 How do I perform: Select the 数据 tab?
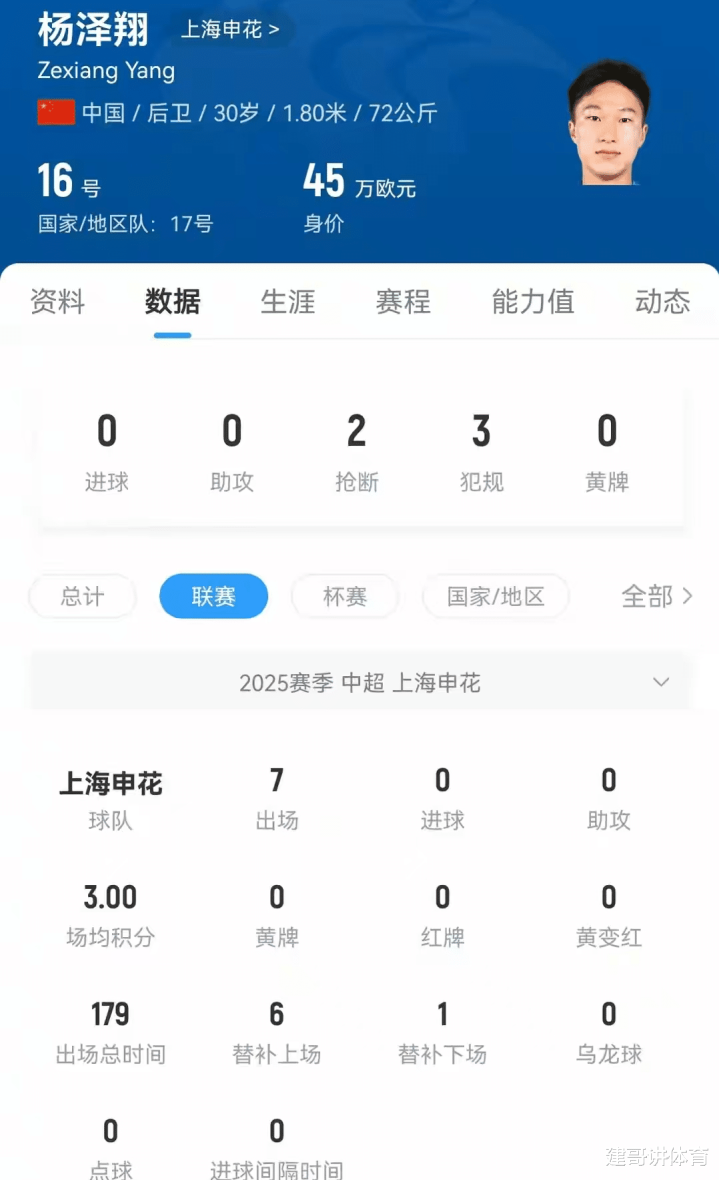[172, 302]
